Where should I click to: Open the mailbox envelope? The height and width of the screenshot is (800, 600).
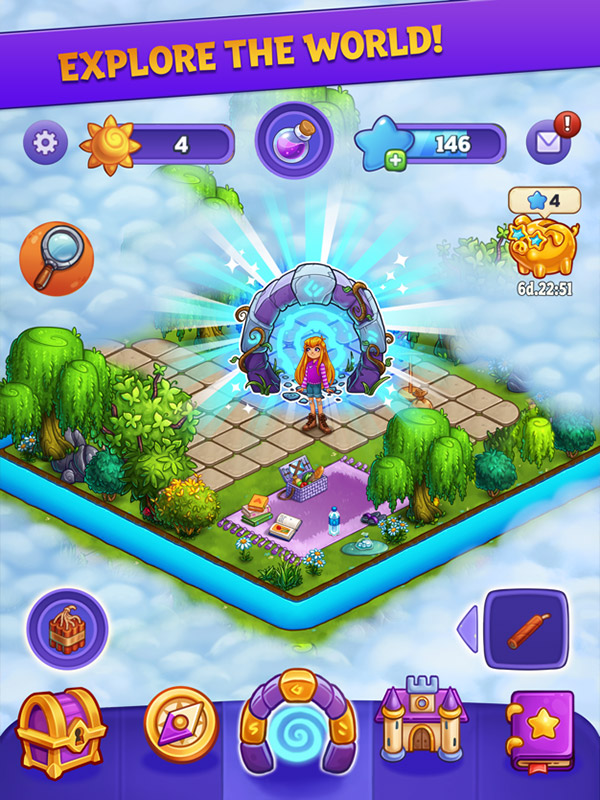pyautogui.click(x=549, y=144)
